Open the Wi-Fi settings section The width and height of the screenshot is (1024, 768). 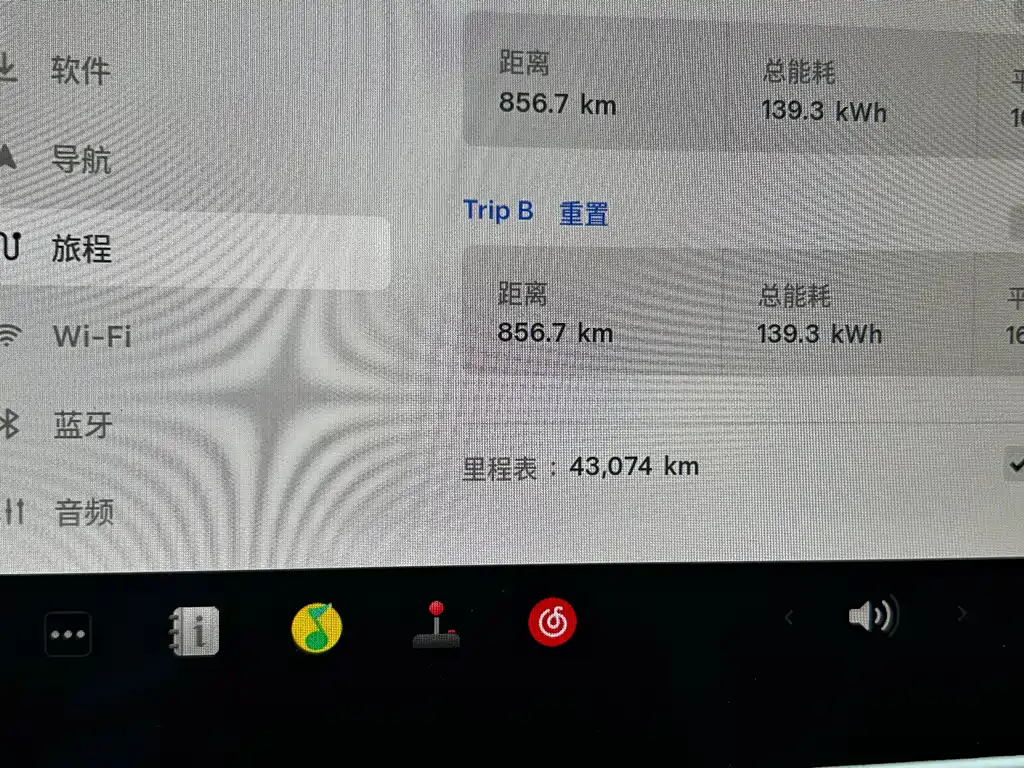pos(90,336)
